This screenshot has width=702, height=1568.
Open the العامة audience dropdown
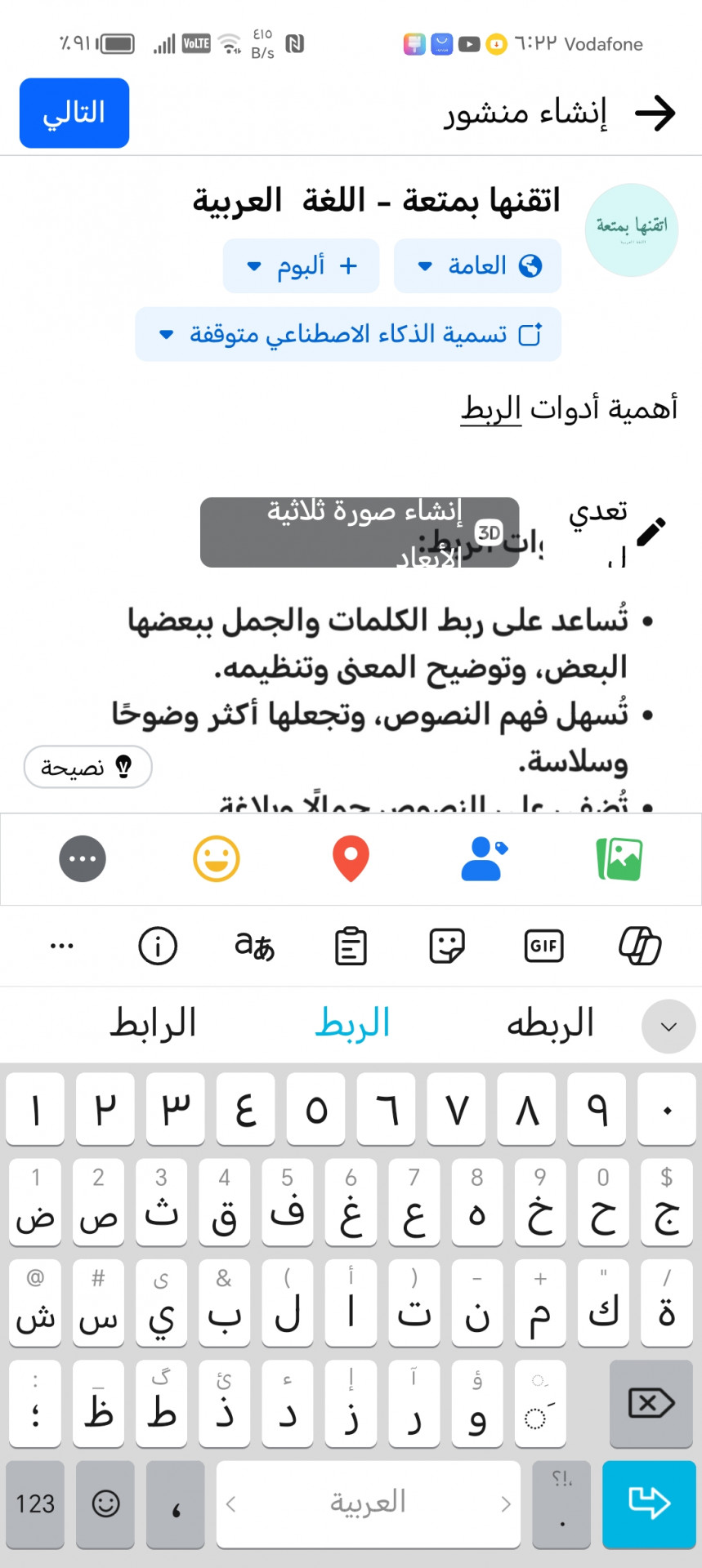477,266
